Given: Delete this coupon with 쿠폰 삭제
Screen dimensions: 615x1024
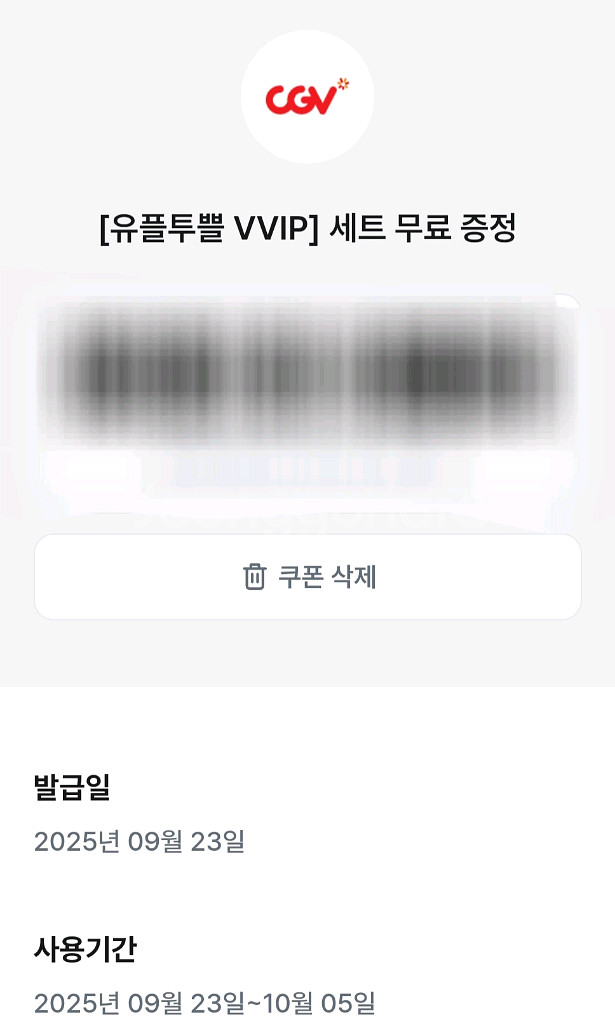Looking at the screenshot, I should tap(308, 577).
